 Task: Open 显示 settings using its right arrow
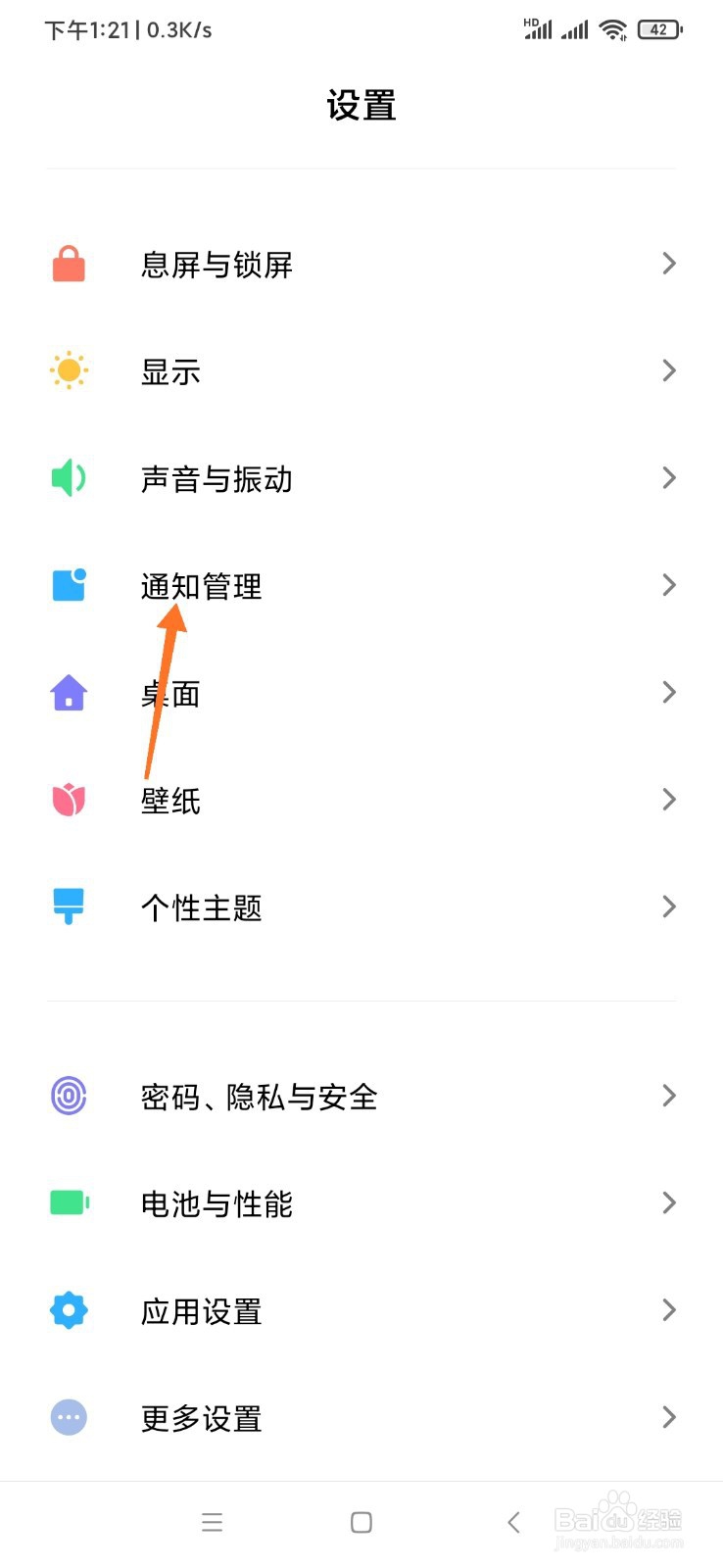[x=669, y=370]
